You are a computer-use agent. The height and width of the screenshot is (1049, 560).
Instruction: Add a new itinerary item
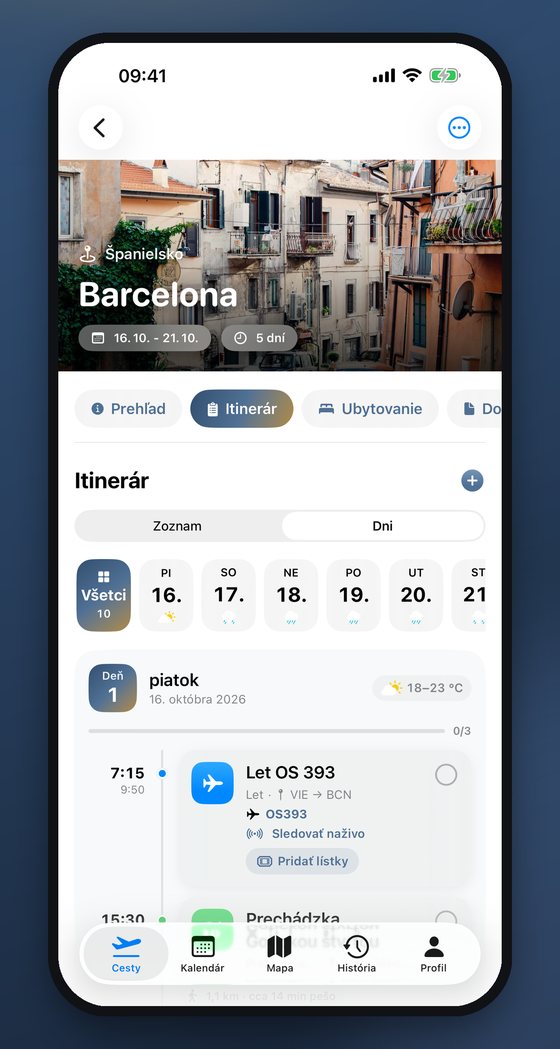pos(472,480)
